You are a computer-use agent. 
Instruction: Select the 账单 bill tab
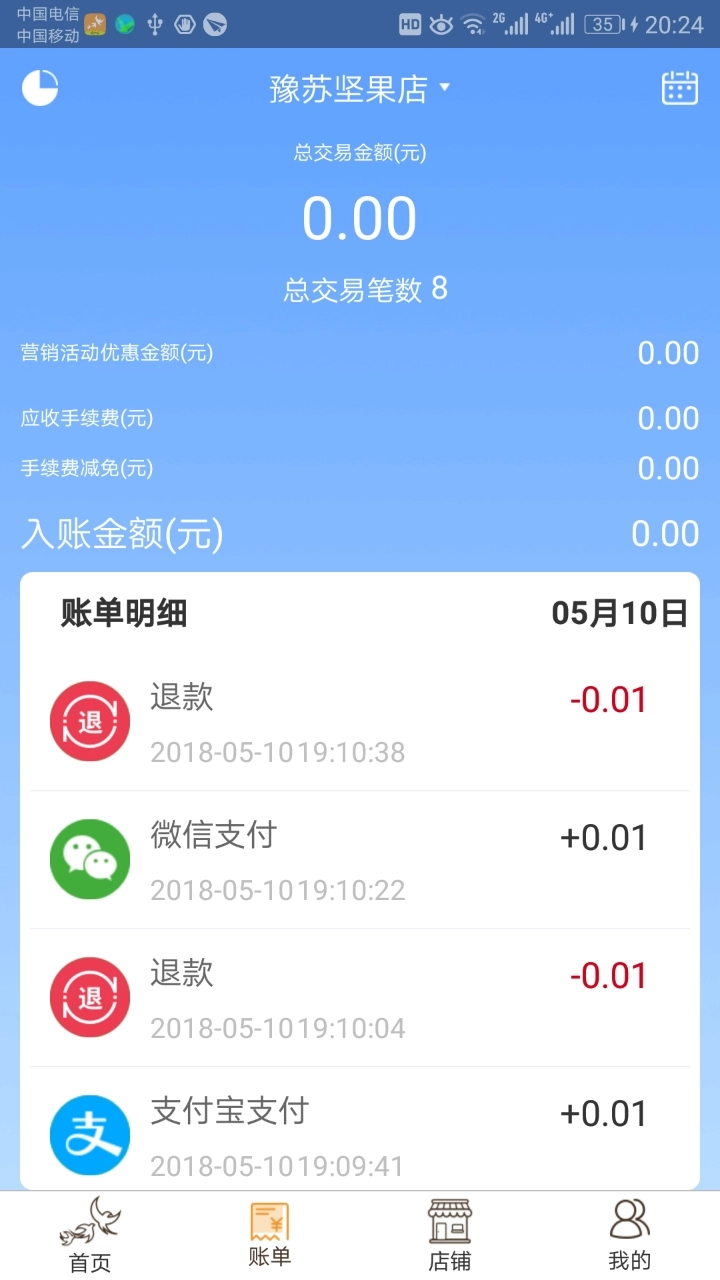[x=269, y=1232]
